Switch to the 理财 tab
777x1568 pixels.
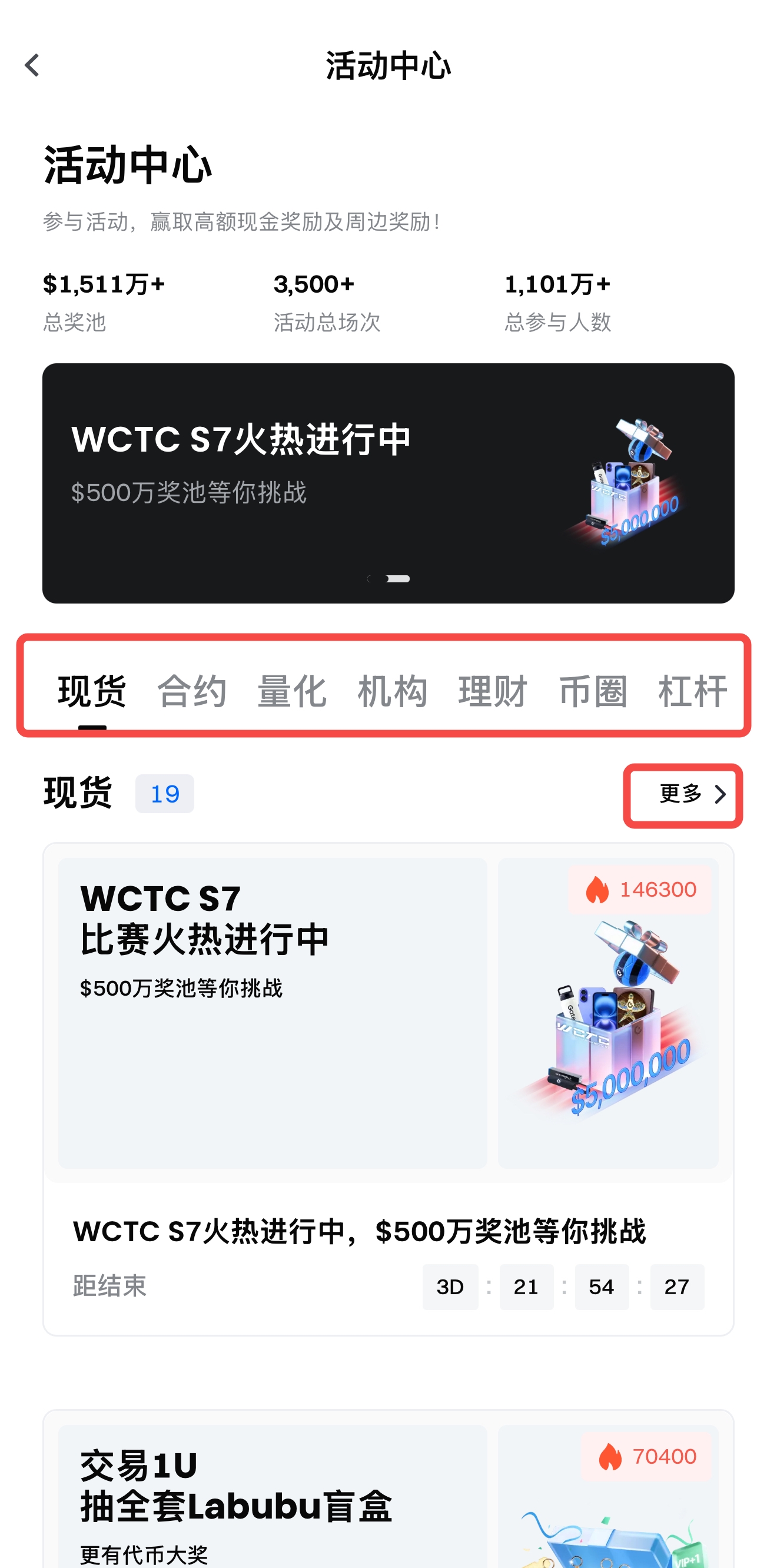click(493, 691)
